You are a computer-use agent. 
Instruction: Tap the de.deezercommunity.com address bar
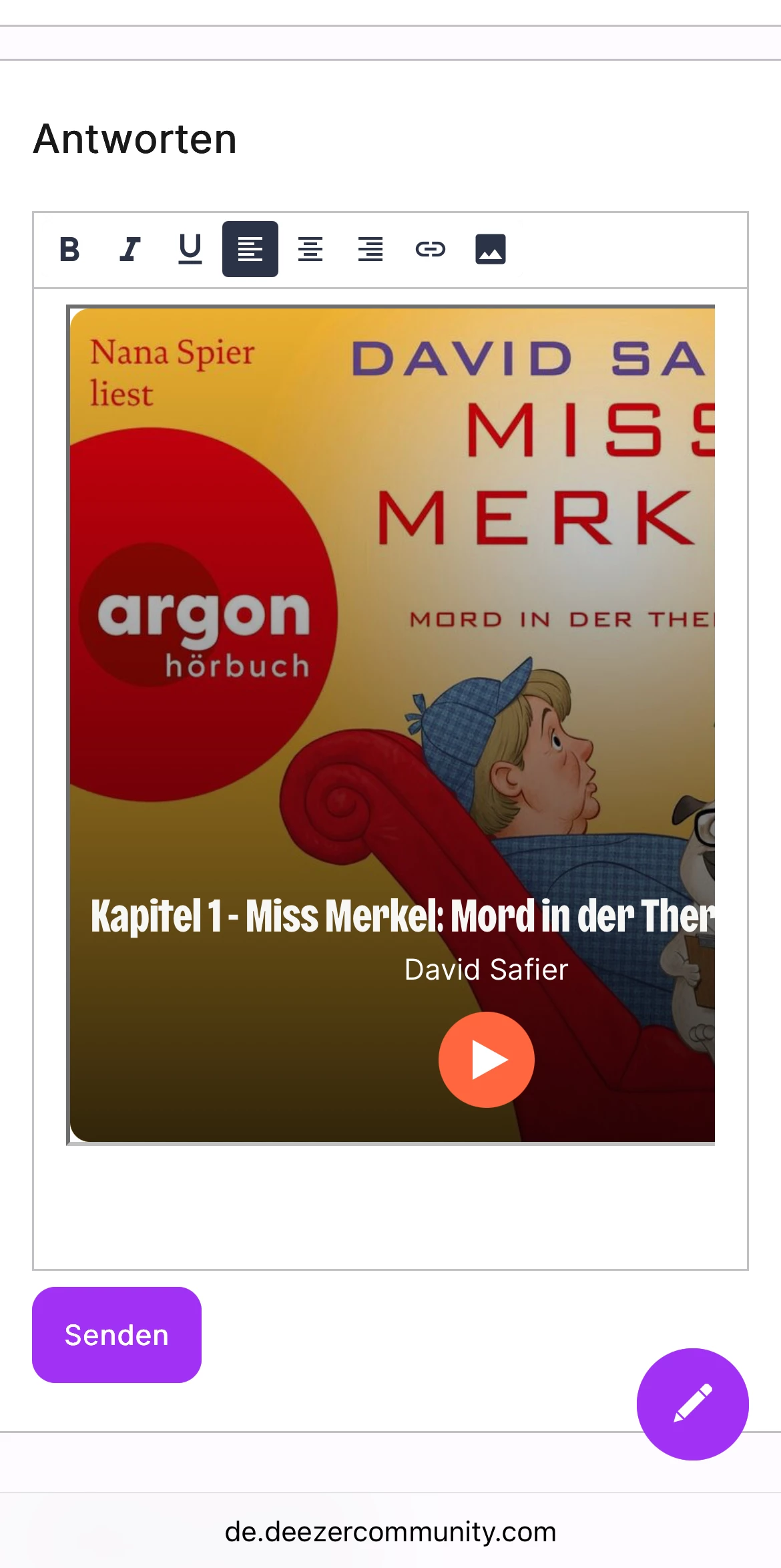390,1531
